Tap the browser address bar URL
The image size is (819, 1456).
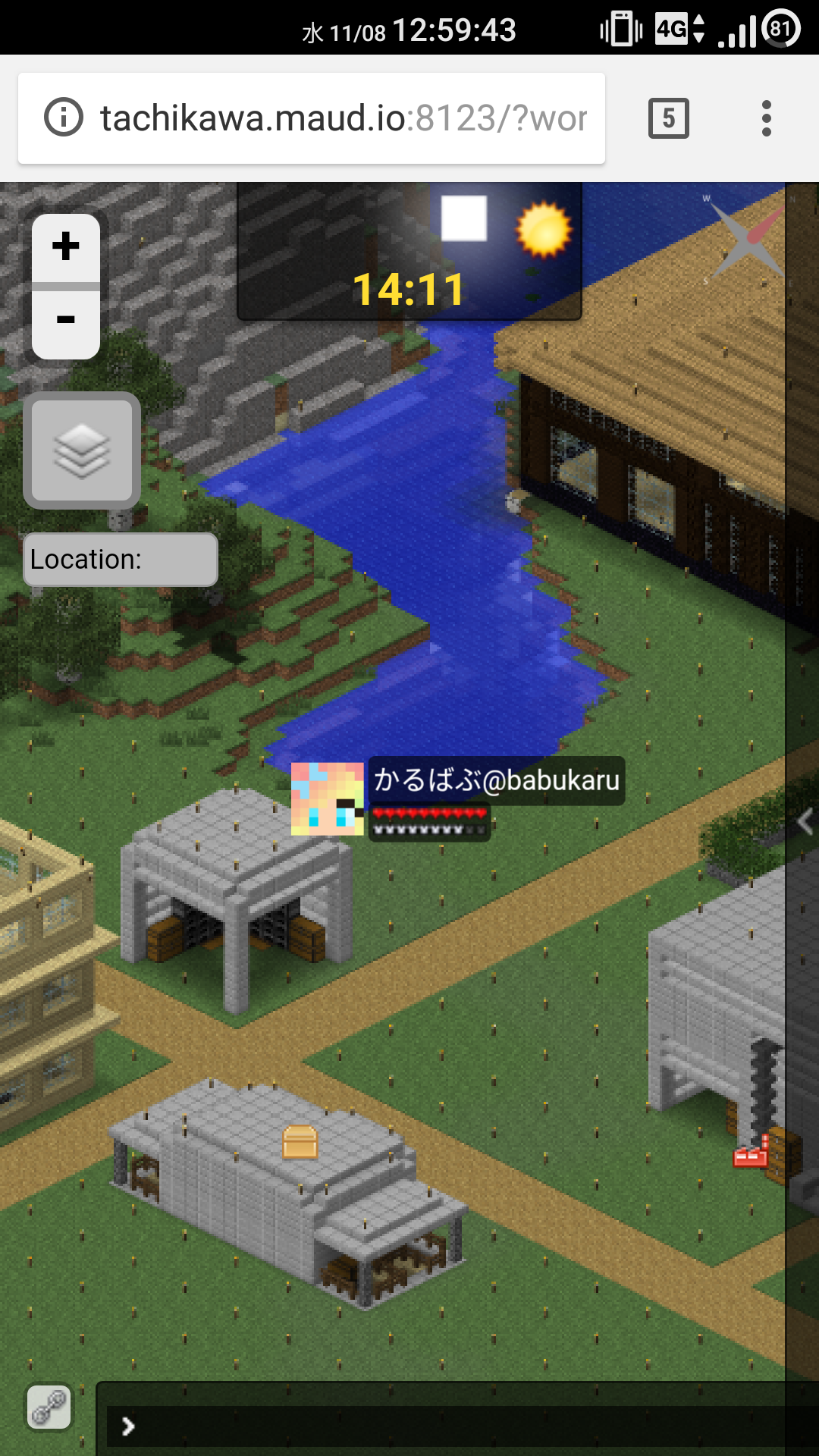(x=344, y=118)
